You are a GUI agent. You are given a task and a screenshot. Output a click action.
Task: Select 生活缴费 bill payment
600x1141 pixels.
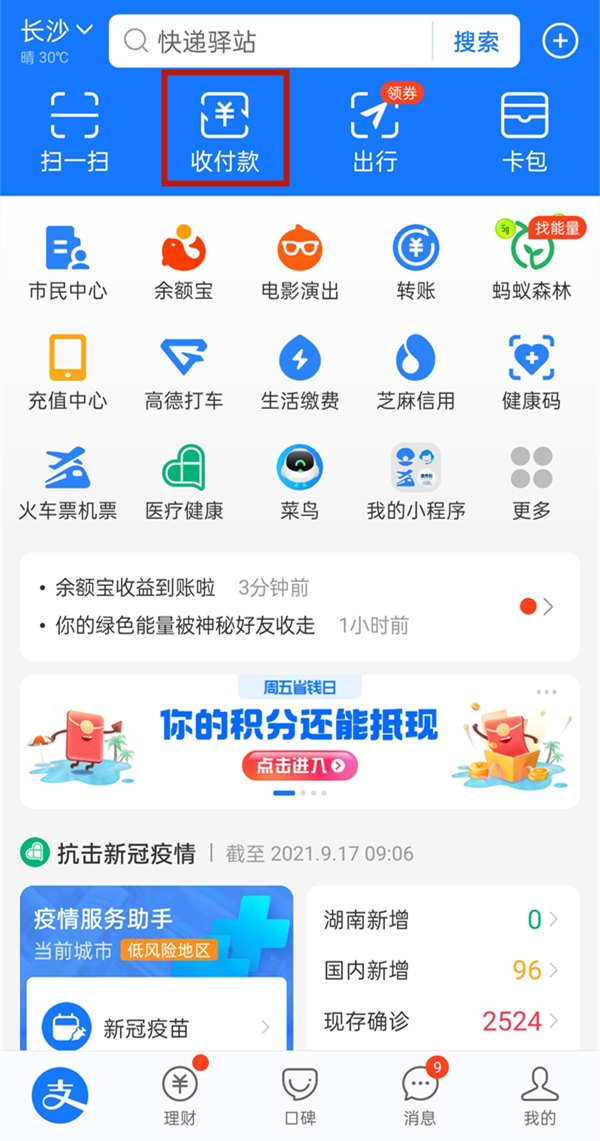299,372
